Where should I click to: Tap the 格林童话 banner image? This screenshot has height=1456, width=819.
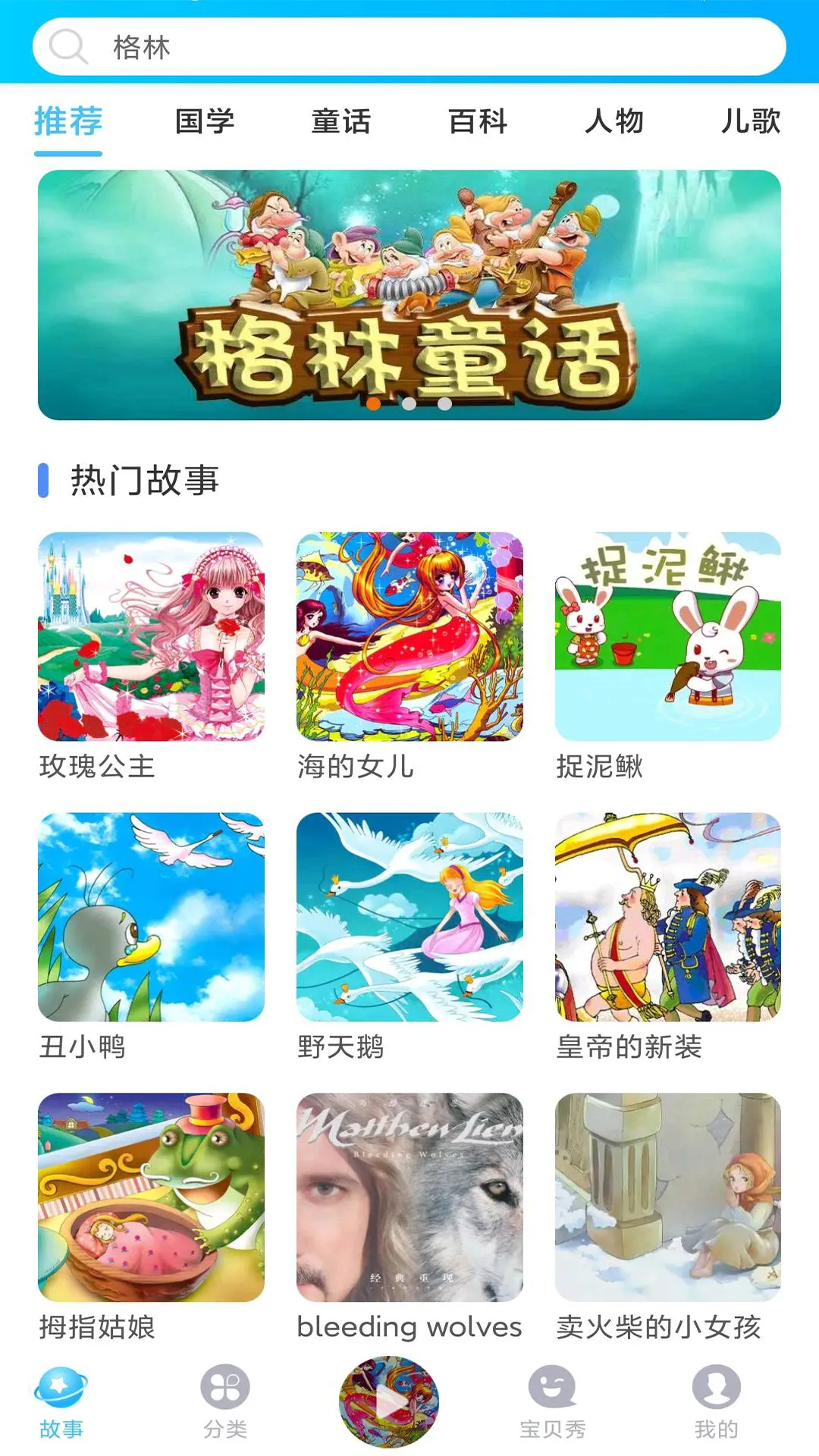pos(409,292)
